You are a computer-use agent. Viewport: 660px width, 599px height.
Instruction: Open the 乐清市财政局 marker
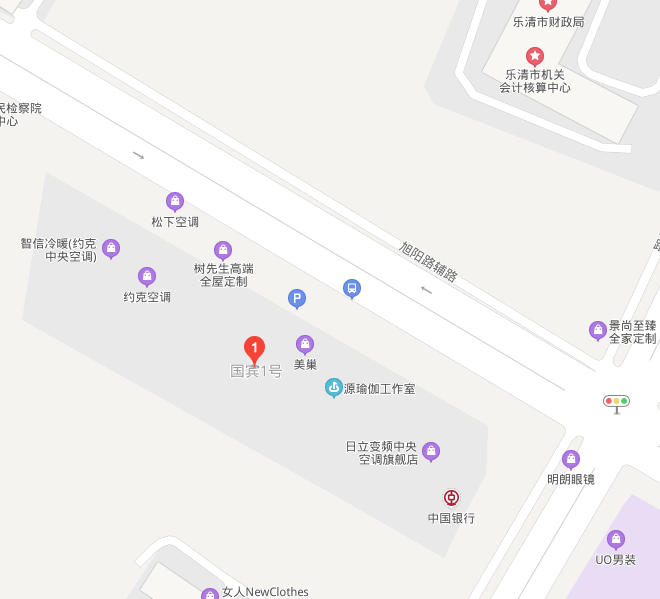(x=548, y=5)
